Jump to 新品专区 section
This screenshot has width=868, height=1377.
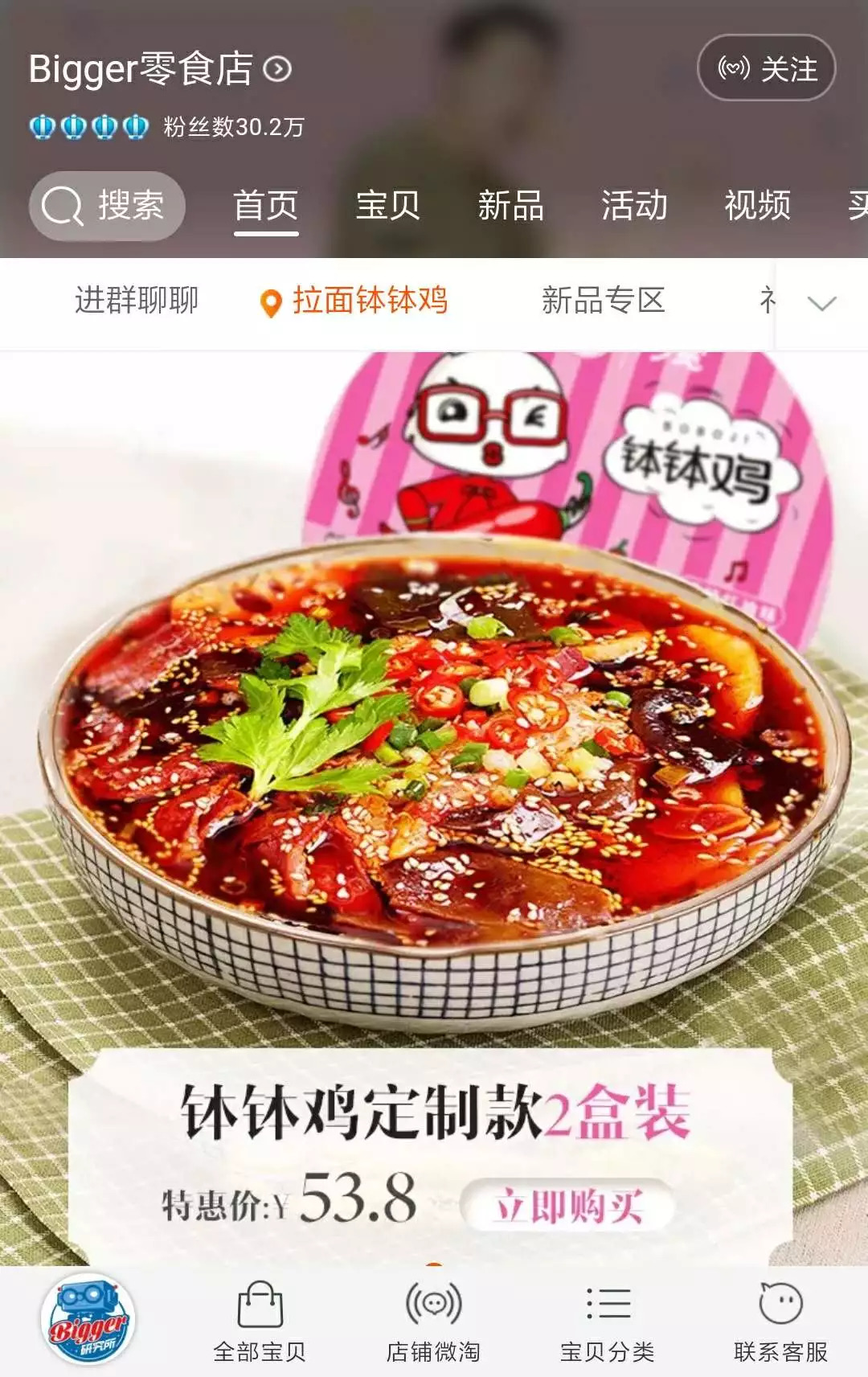coord(603,301)
